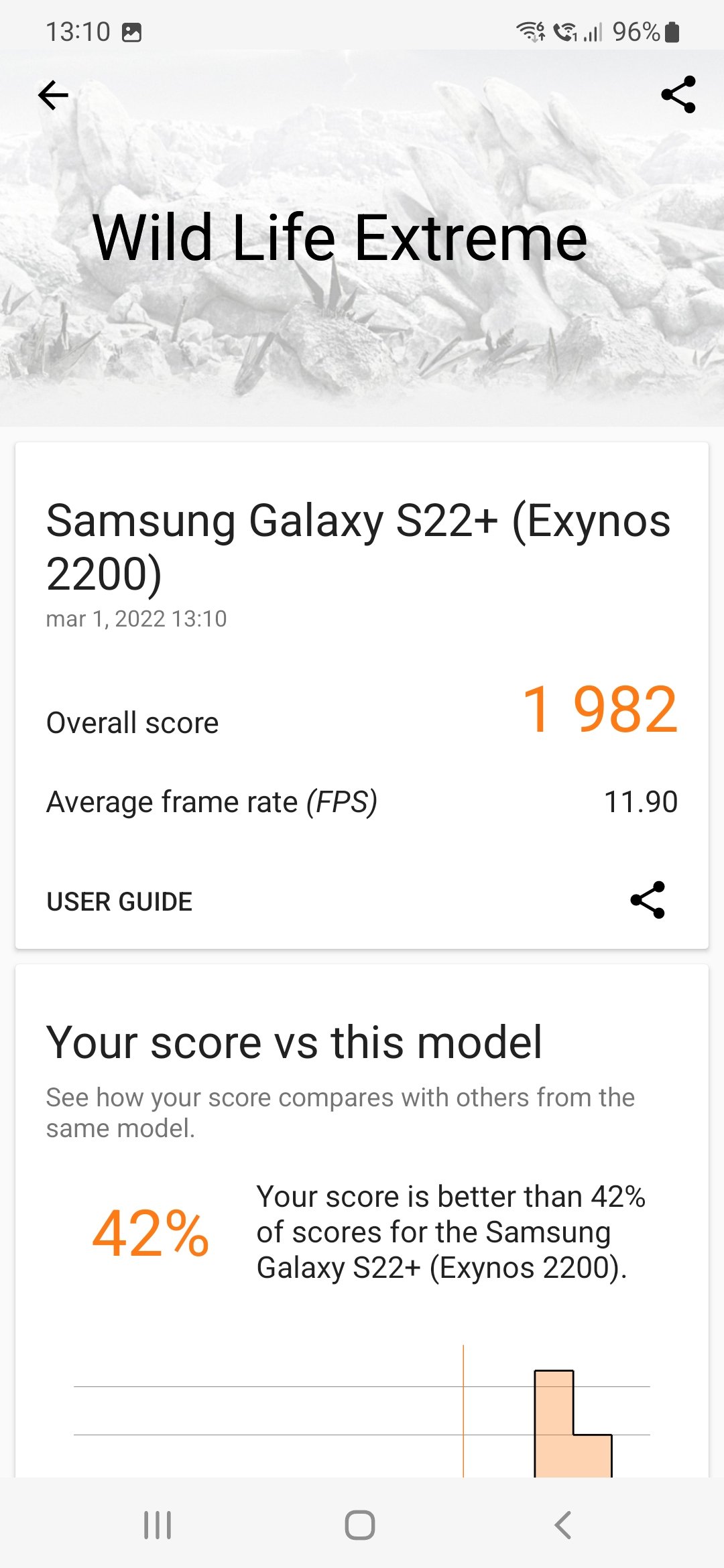Open the USER GUIDE
Viewport: 724px width, 1568px height.
[119, 901]
